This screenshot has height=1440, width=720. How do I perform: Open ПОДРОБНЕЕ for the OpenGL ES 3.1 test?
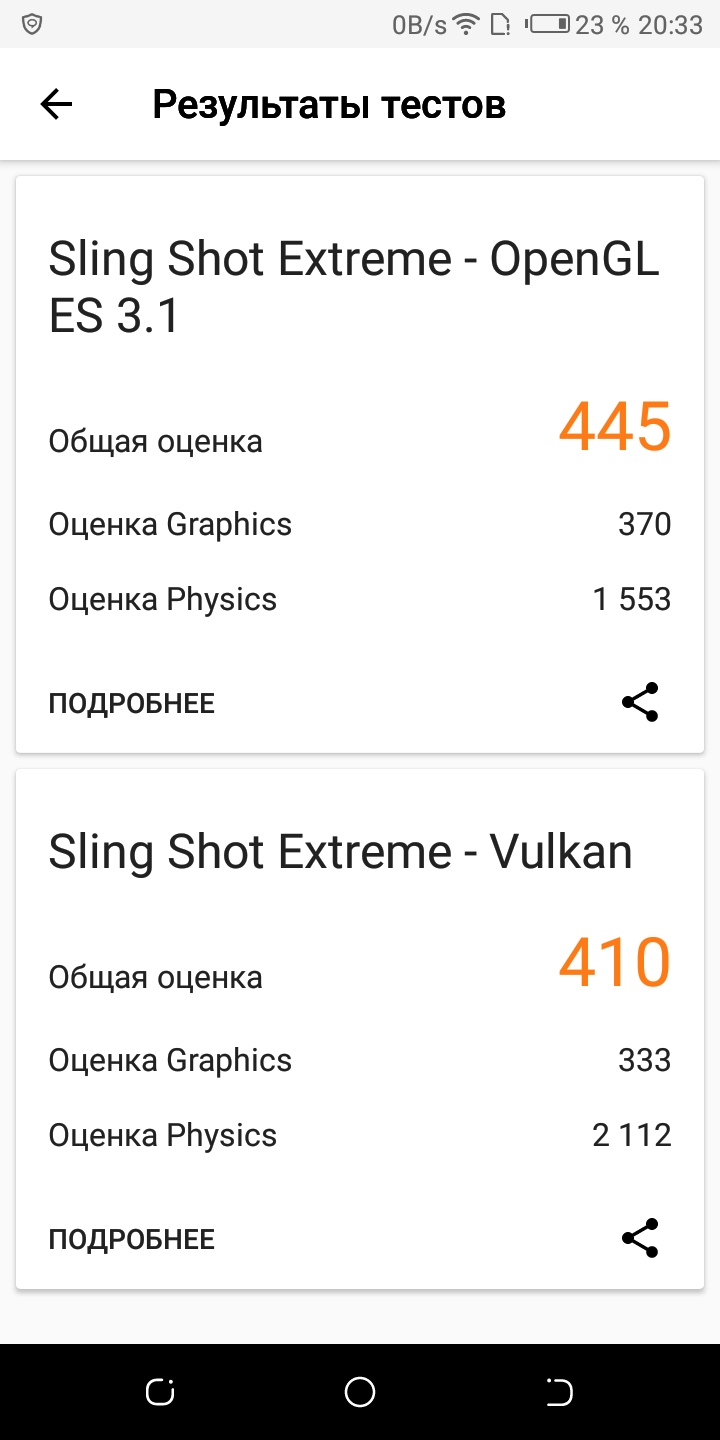tap(132, 703)
